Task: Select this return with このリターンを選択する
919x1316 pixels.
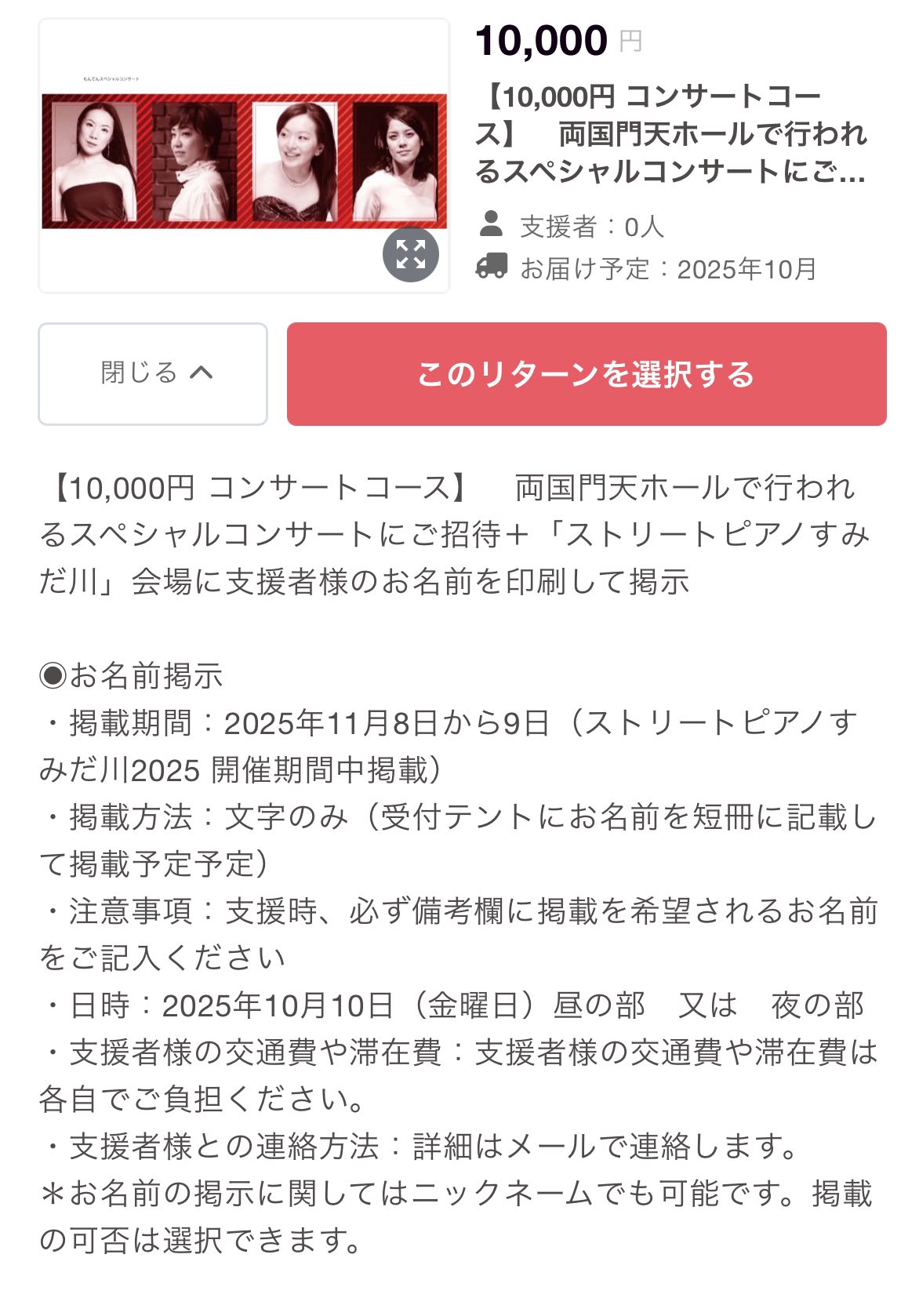Action: tap(586, 374)
